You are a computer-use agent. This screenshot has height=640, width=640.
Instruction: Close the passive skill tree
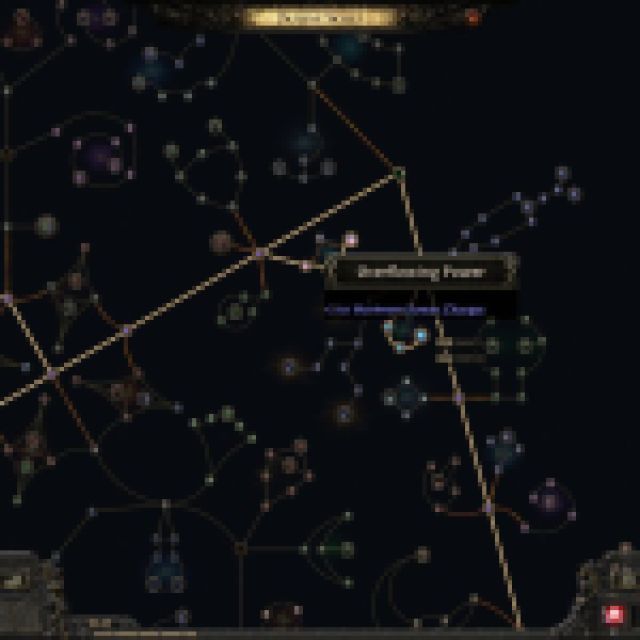pyautogui.click(x=473, y=17)
